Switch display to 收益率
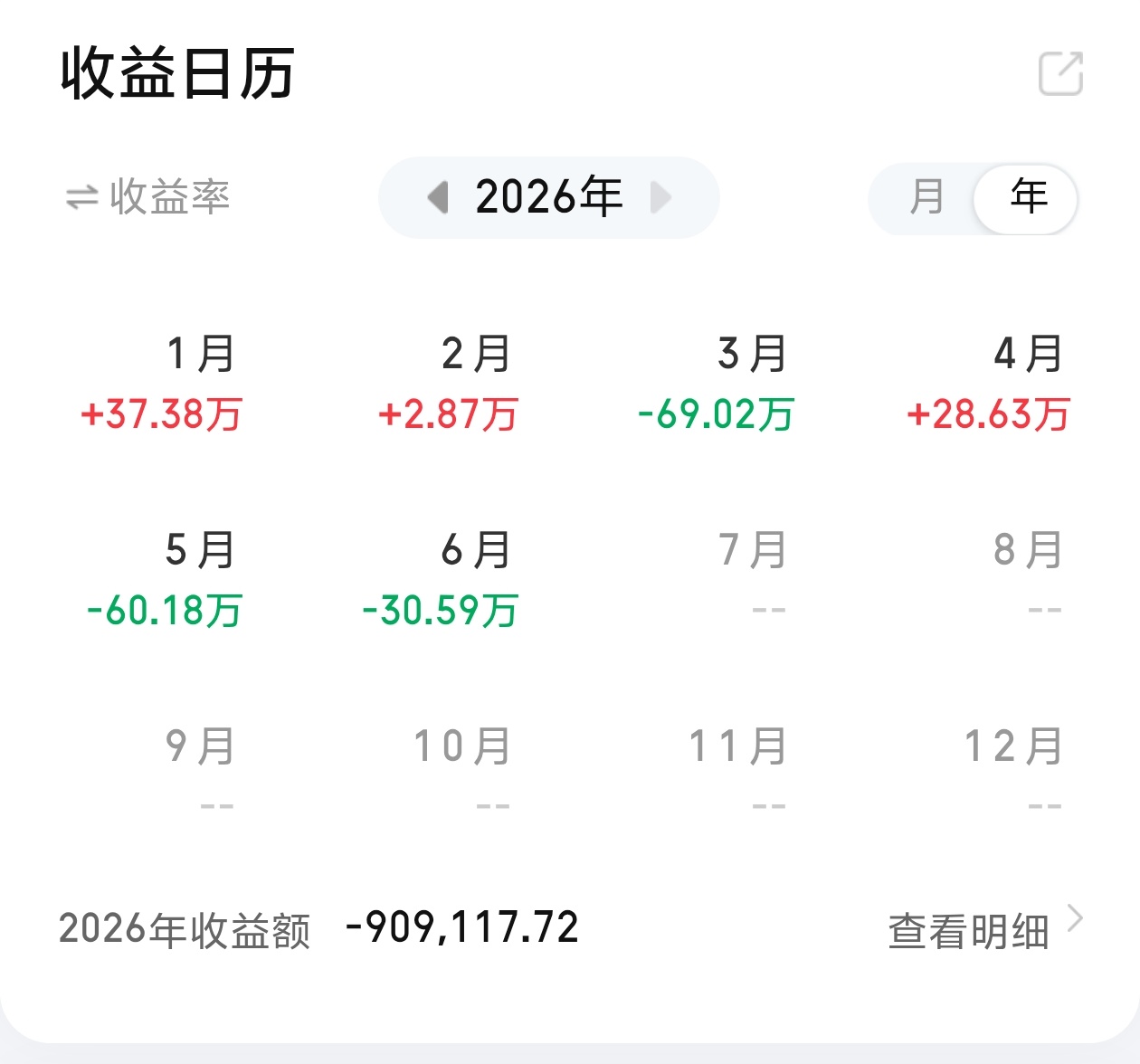 (x=147, y=196)
